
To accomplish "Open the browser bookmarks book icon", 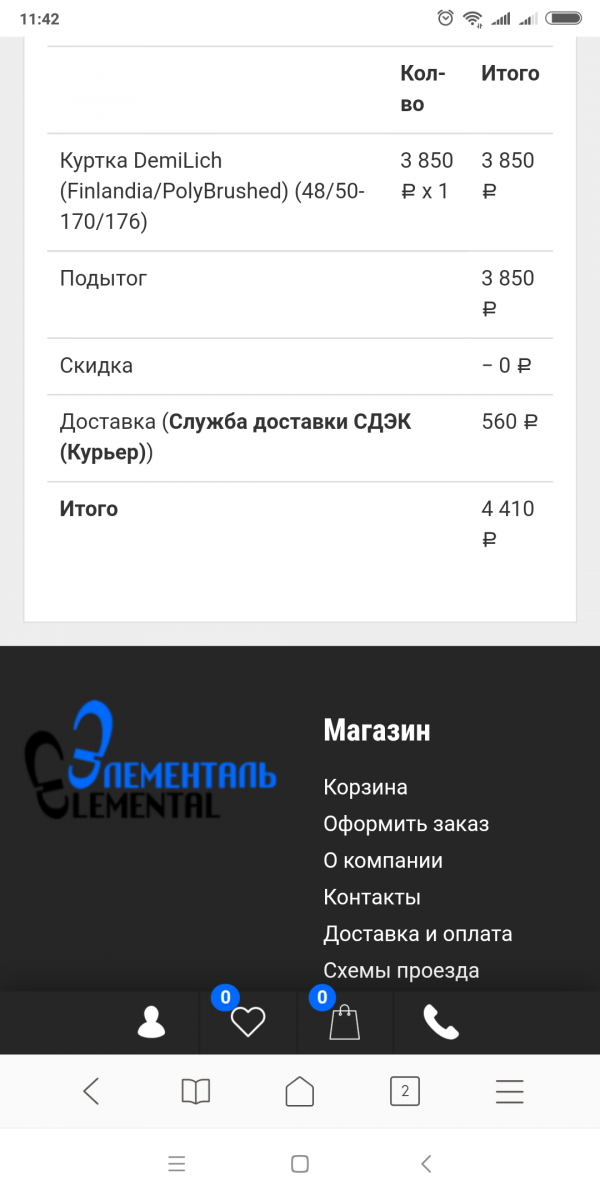I will pyautogui.click(x=196, y=1091).
